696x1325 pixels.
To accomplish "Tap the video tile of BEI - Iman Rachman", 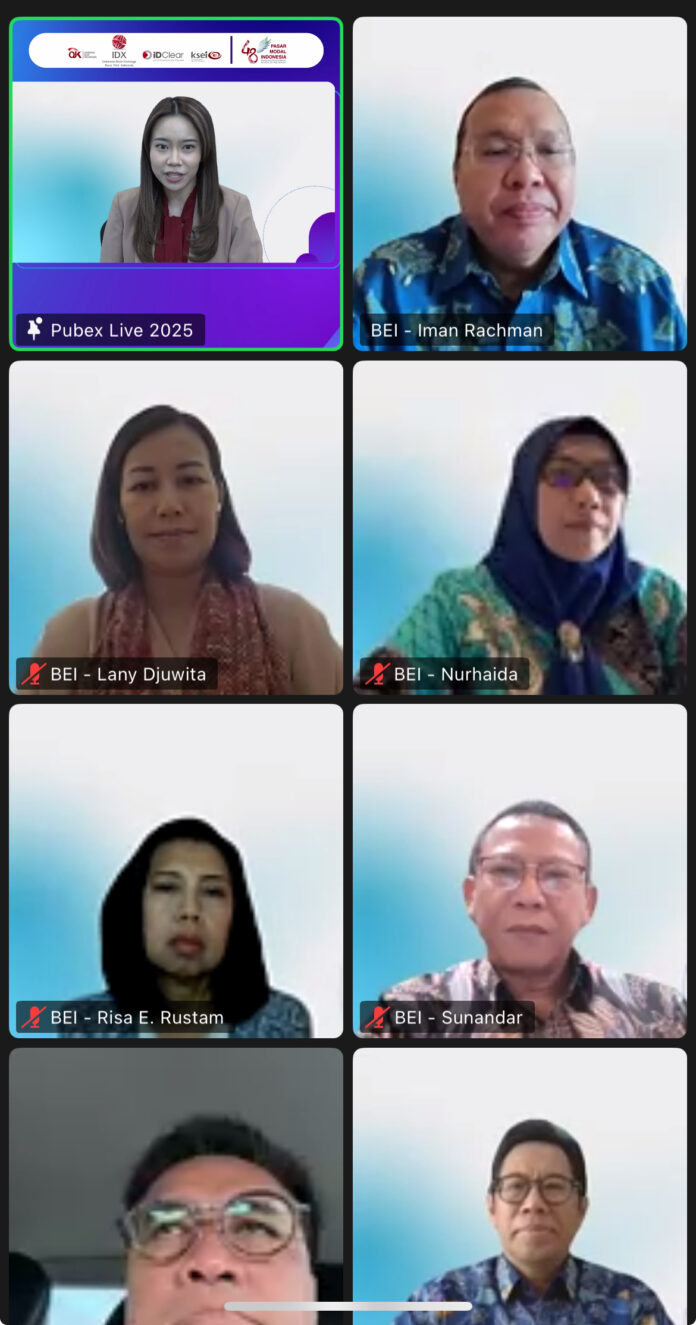I will [x=519, y=184].
